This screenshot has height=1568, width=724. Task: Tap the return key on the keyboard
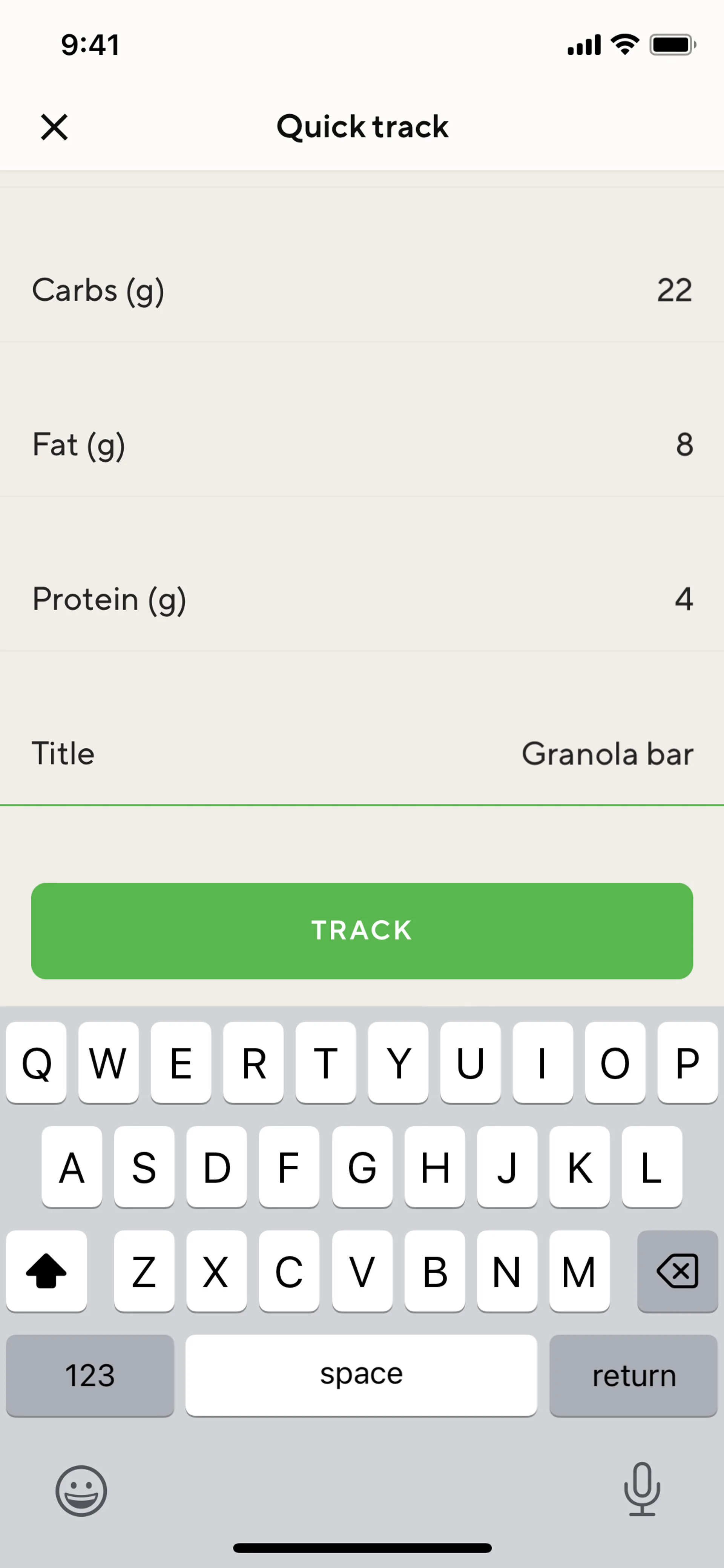633,1376
